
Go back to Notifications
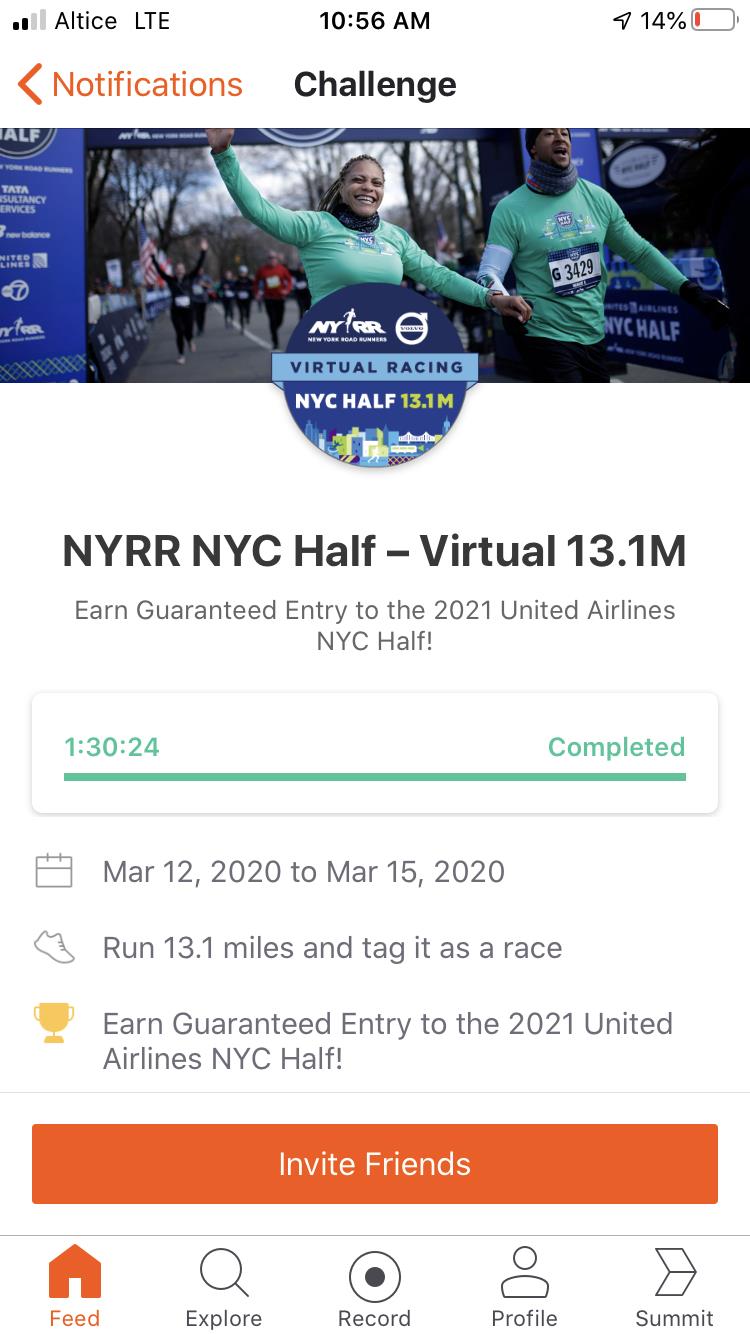coord(130,85)
